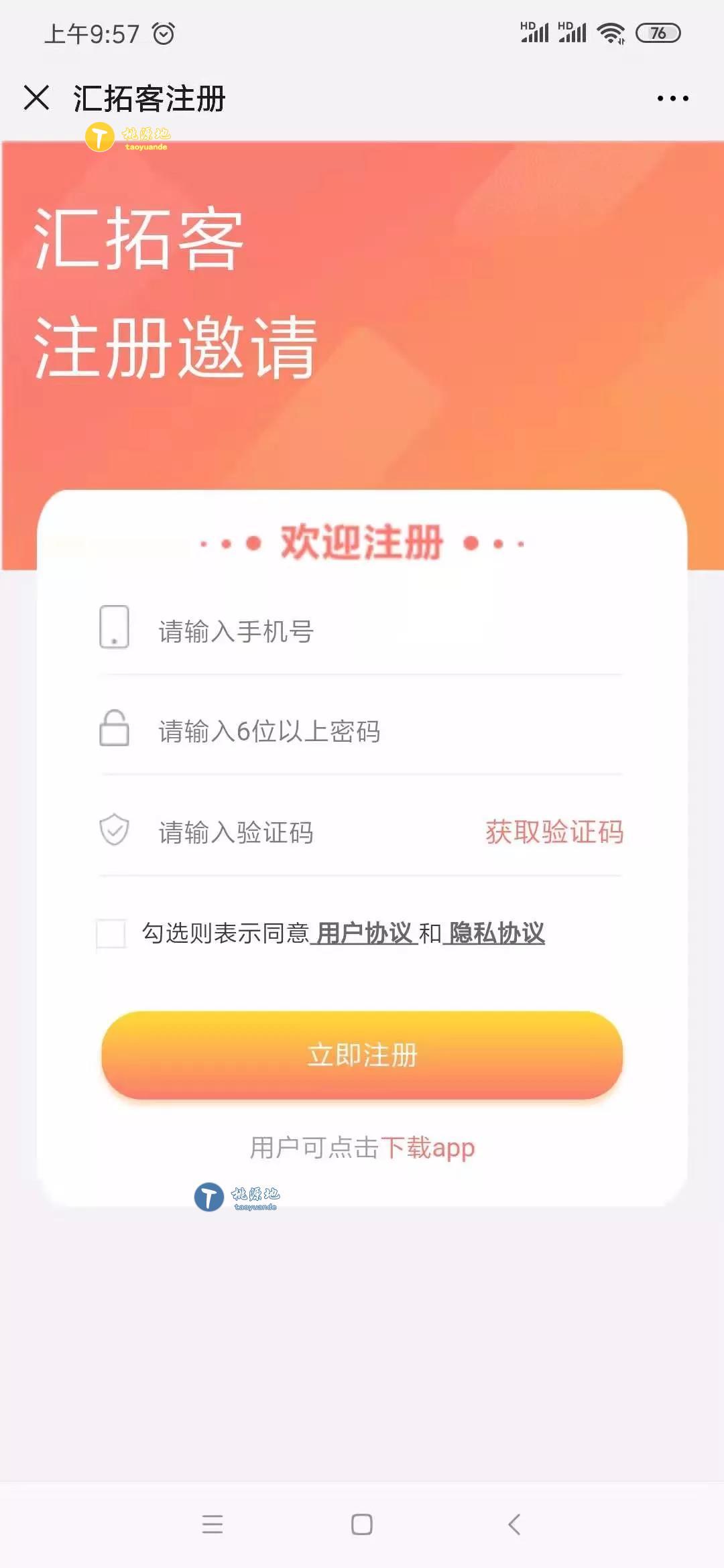Open the three-dot overflow menu
Image resolution: width=724 pixels, height=1568 pixels.
pos(672,99)
